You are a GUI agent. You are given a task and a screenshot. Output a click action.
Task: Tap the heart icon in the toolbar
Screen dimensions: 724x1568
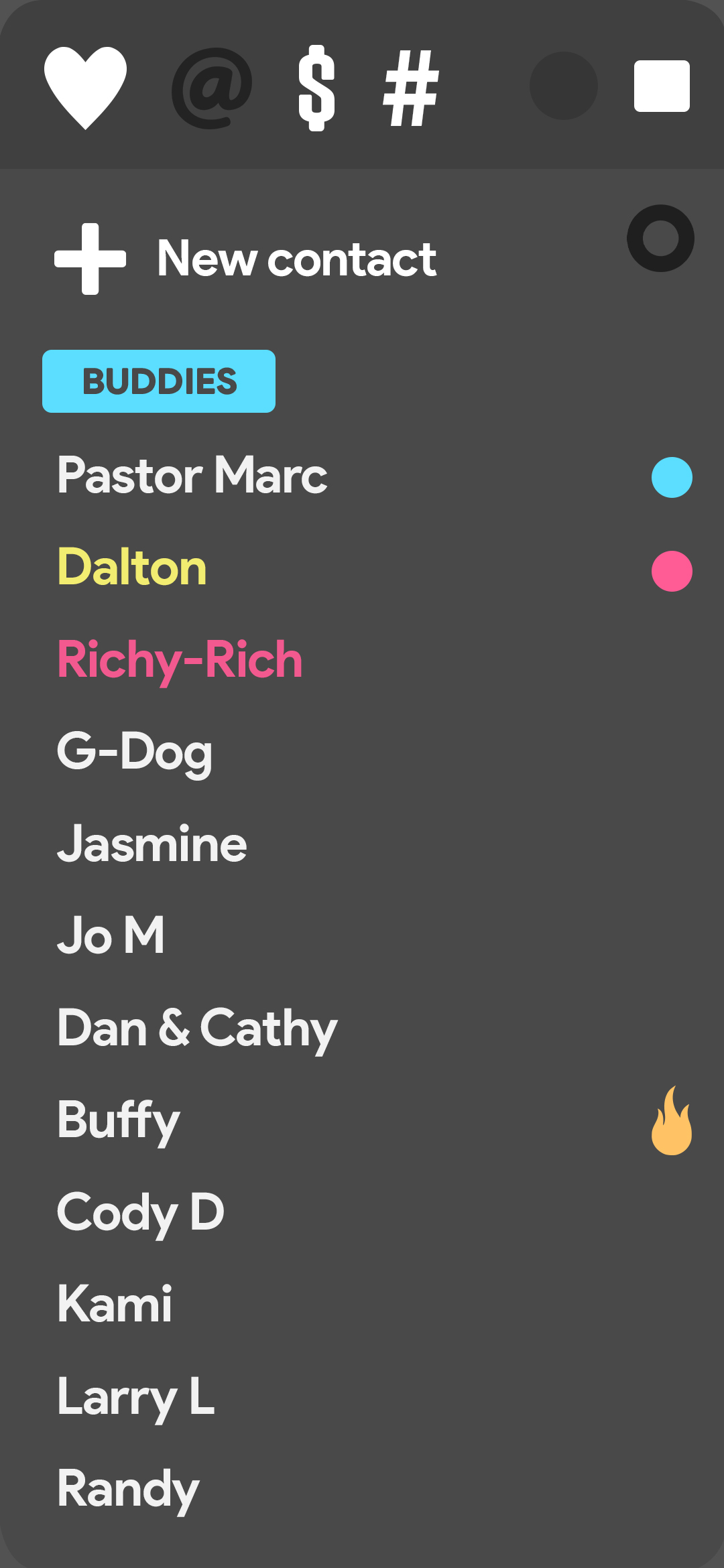tap(85, 87)
